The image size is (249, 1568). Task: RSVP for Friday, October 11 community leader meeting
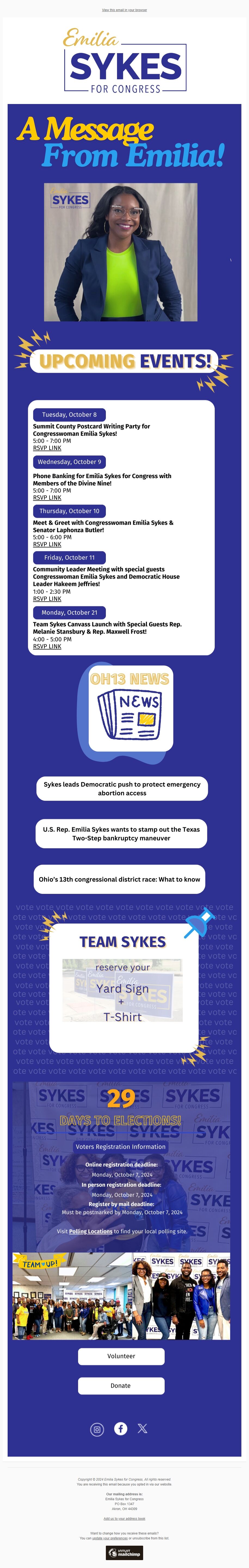[x=47, y=599]
